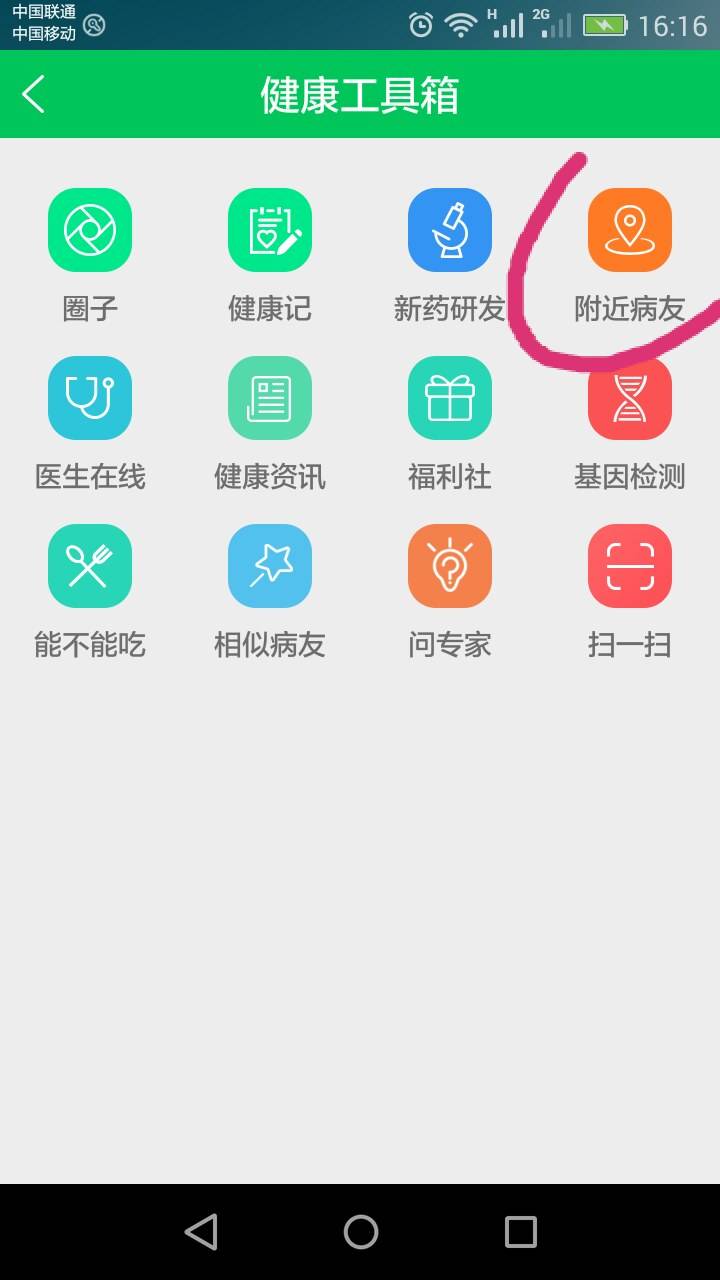
Task: Tap the system home button
Action: (360, 1232)
